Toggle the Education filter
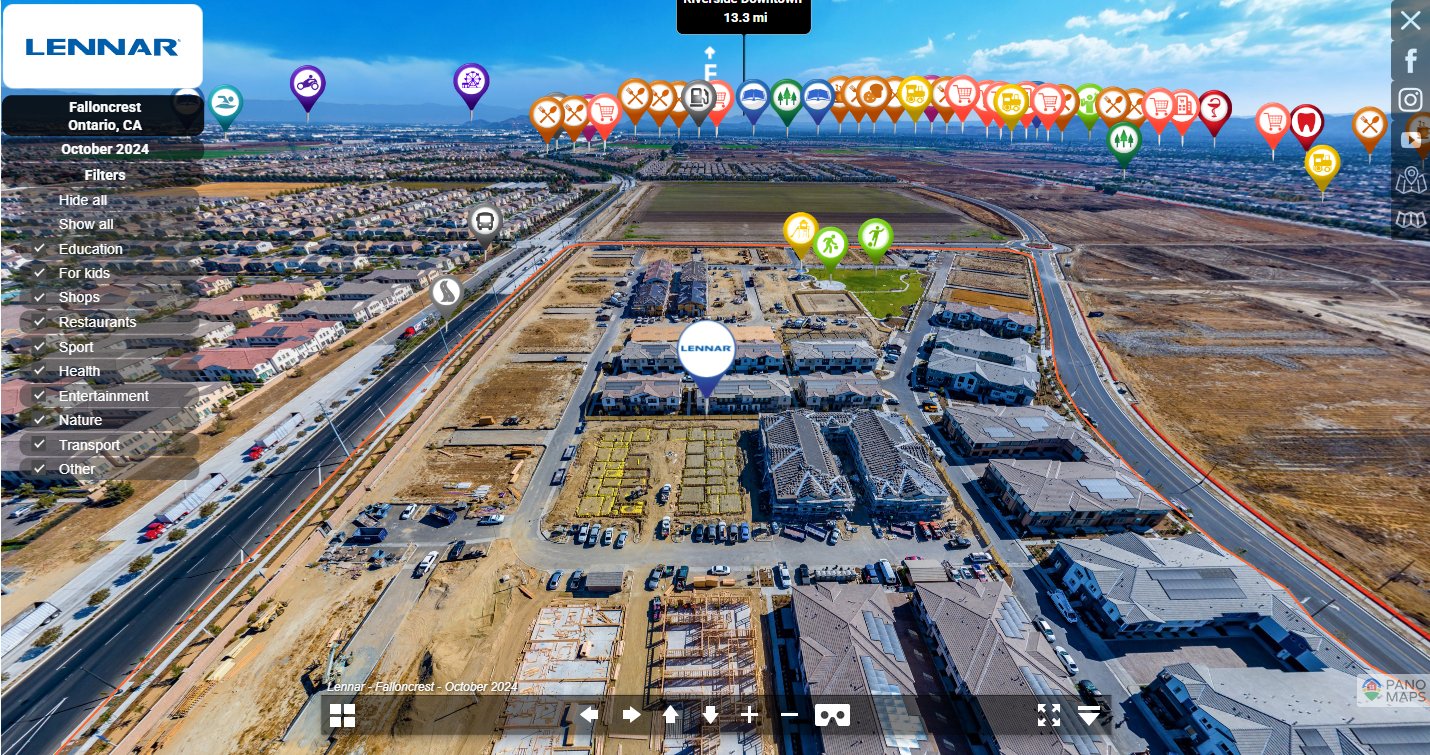Image resolution: width=1430 pixels, height=755 pixels. coord(90,249)
